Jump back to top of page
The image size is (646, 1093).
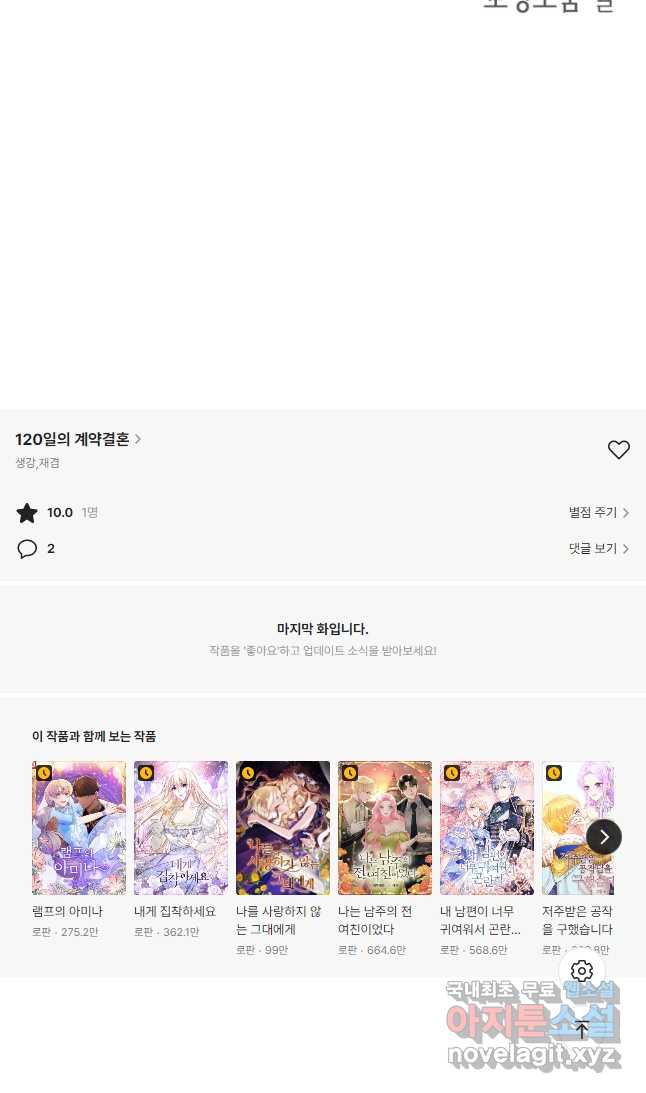click(x=582, y=1029)
